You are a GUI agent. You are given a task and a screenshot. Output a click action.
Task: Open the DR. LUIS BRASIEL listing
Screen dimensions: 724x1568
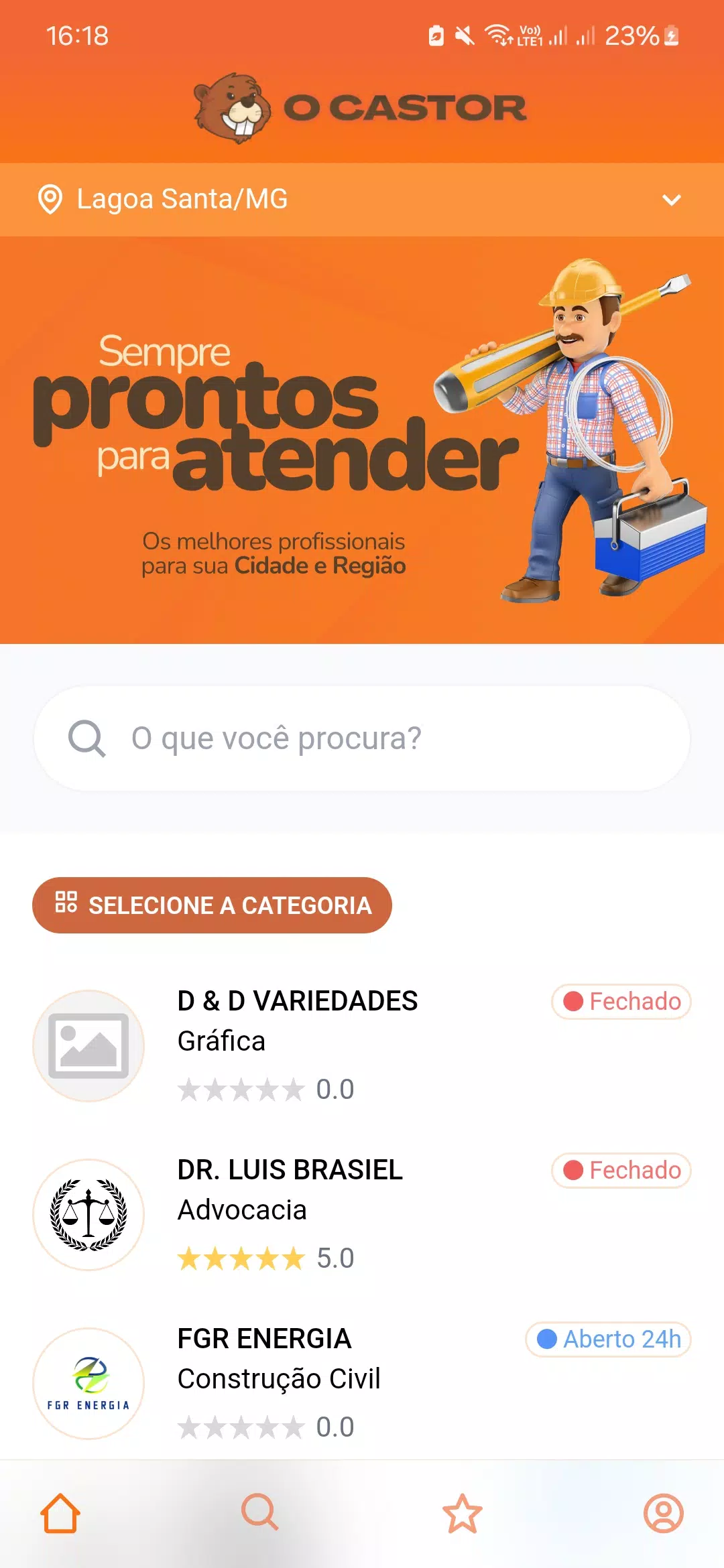[362, 1214]
